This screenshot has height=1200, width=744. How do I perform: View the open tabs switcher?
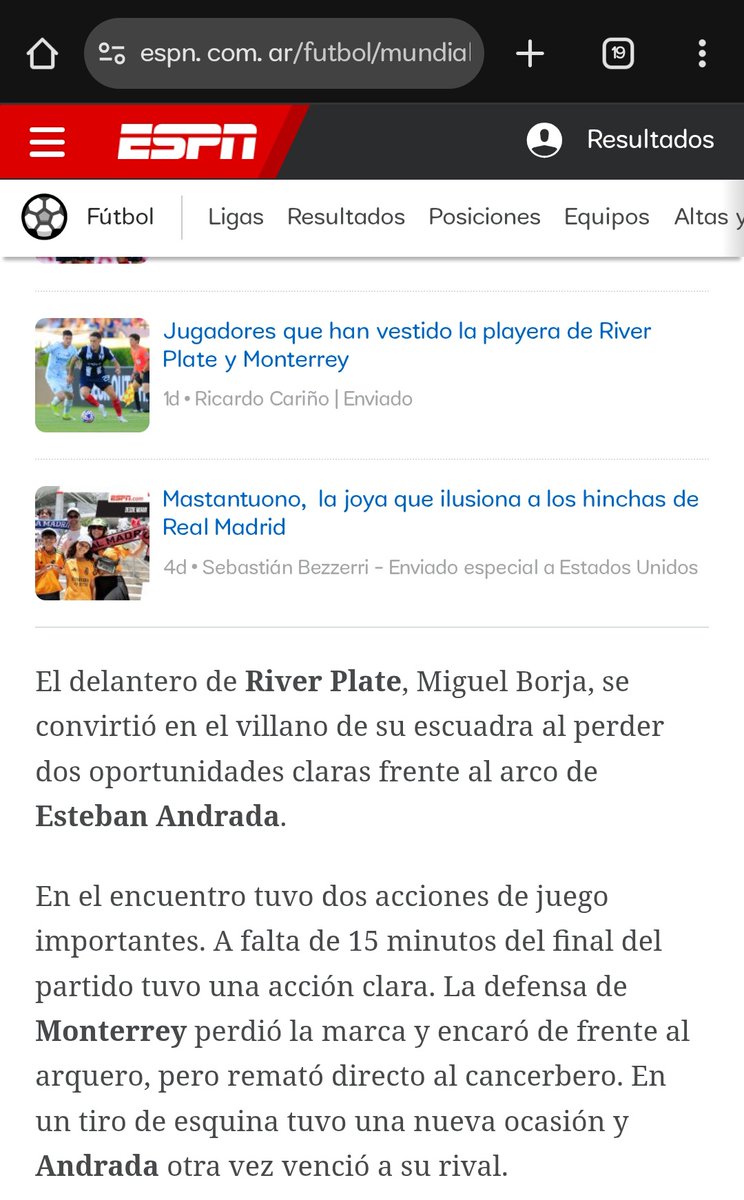point(618,53)
